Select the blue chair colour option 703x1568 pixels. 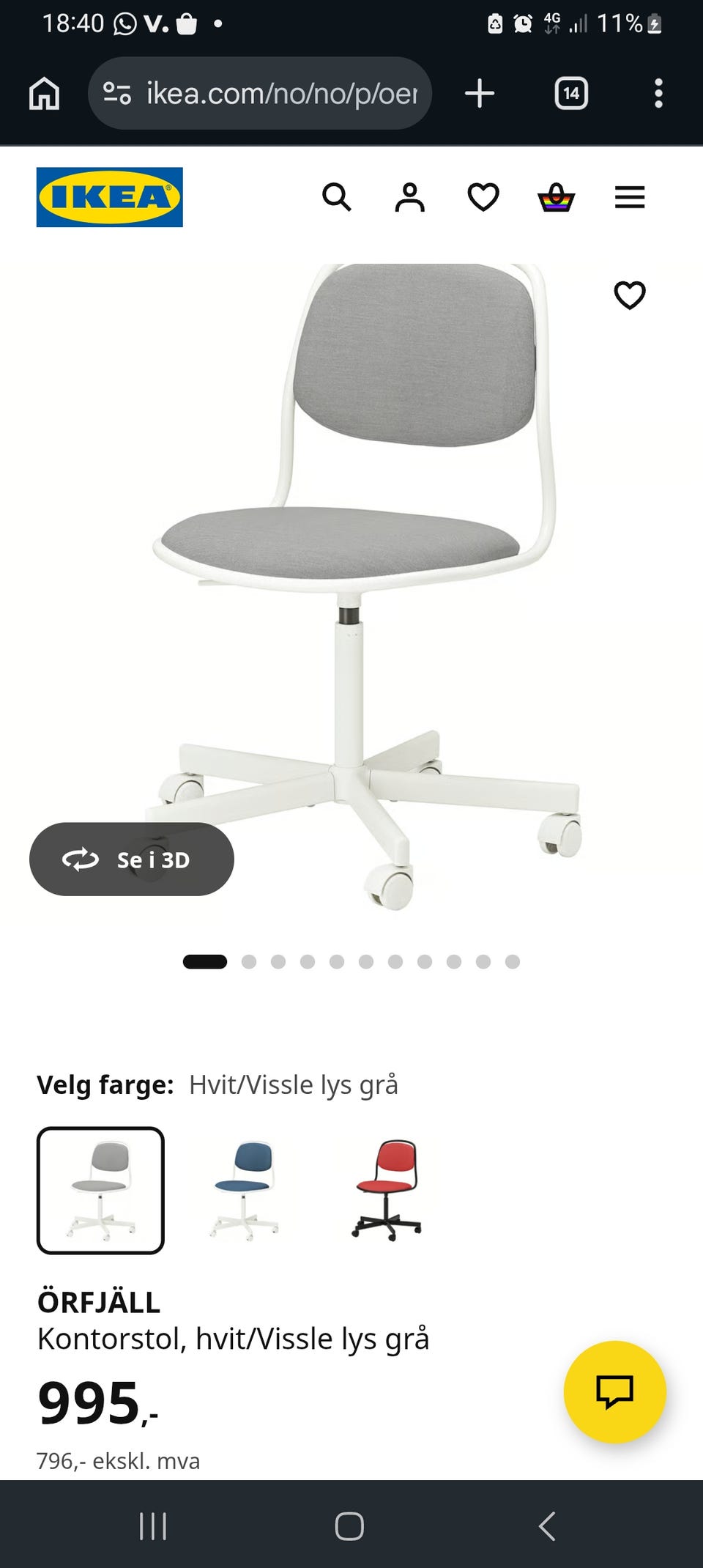click(x=244, y=1190)
